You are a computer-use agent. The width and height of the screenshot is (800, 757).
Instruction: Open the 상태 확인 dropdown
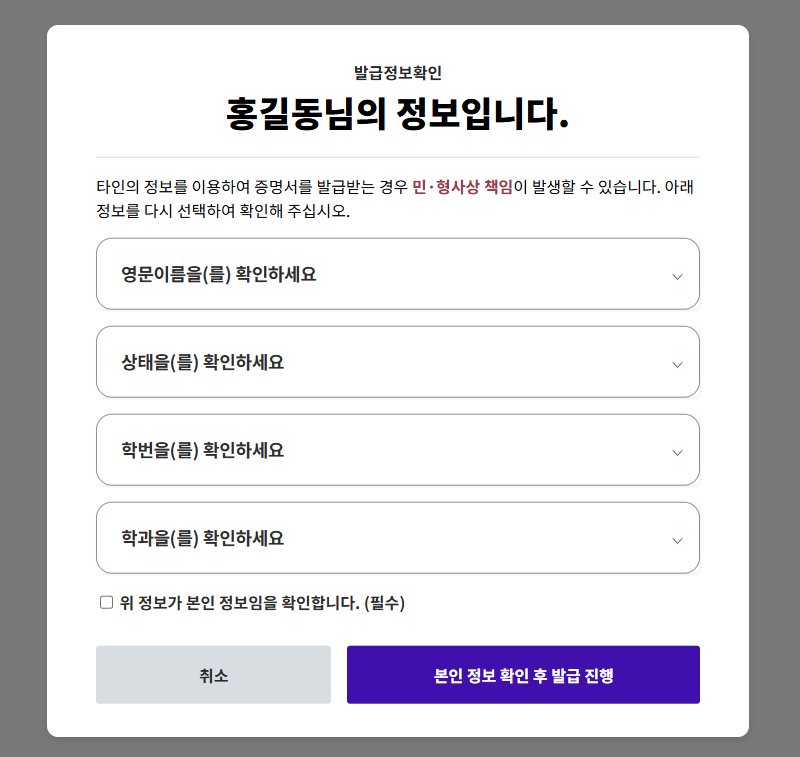tap(397, 362)
